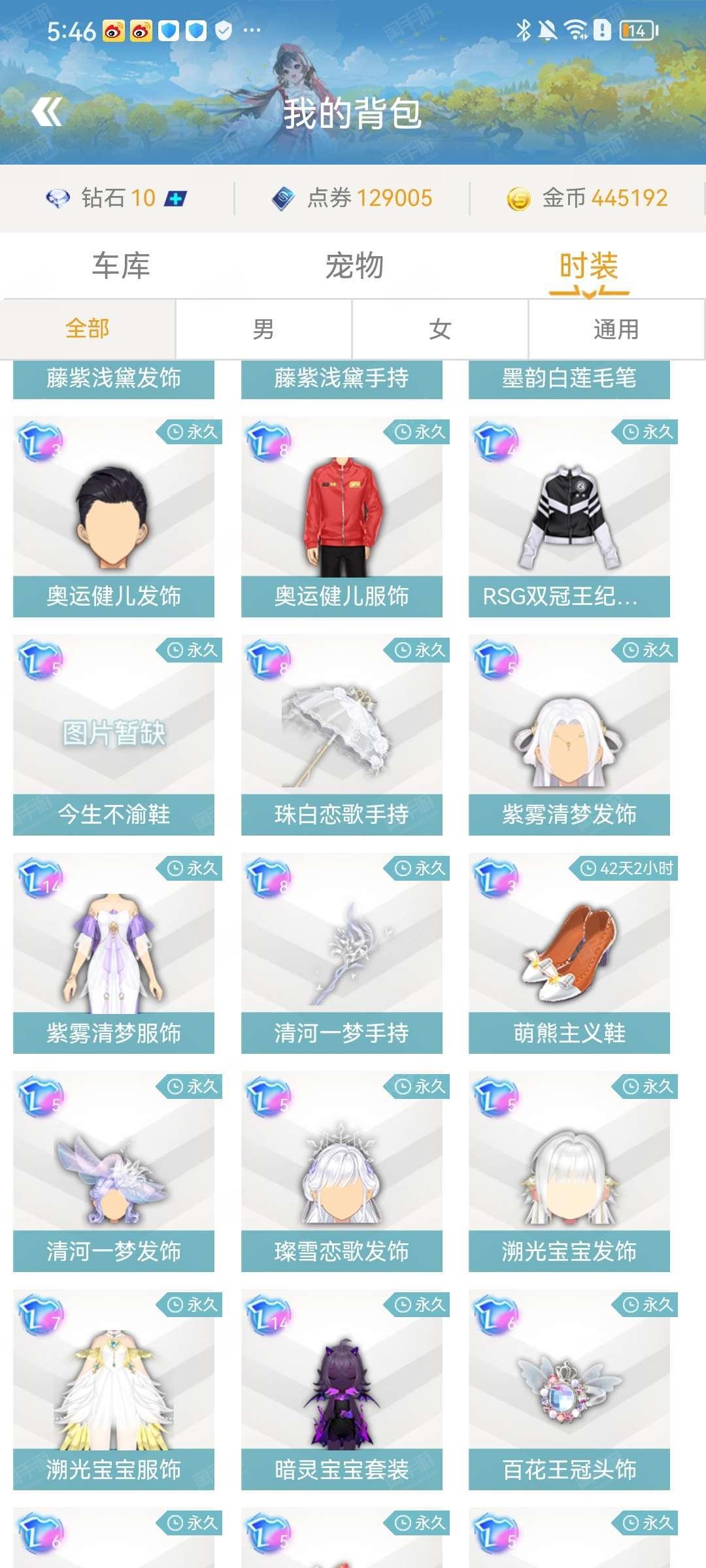
Task: Open 今生不渝鞋 item
Action: click(114, 735)
